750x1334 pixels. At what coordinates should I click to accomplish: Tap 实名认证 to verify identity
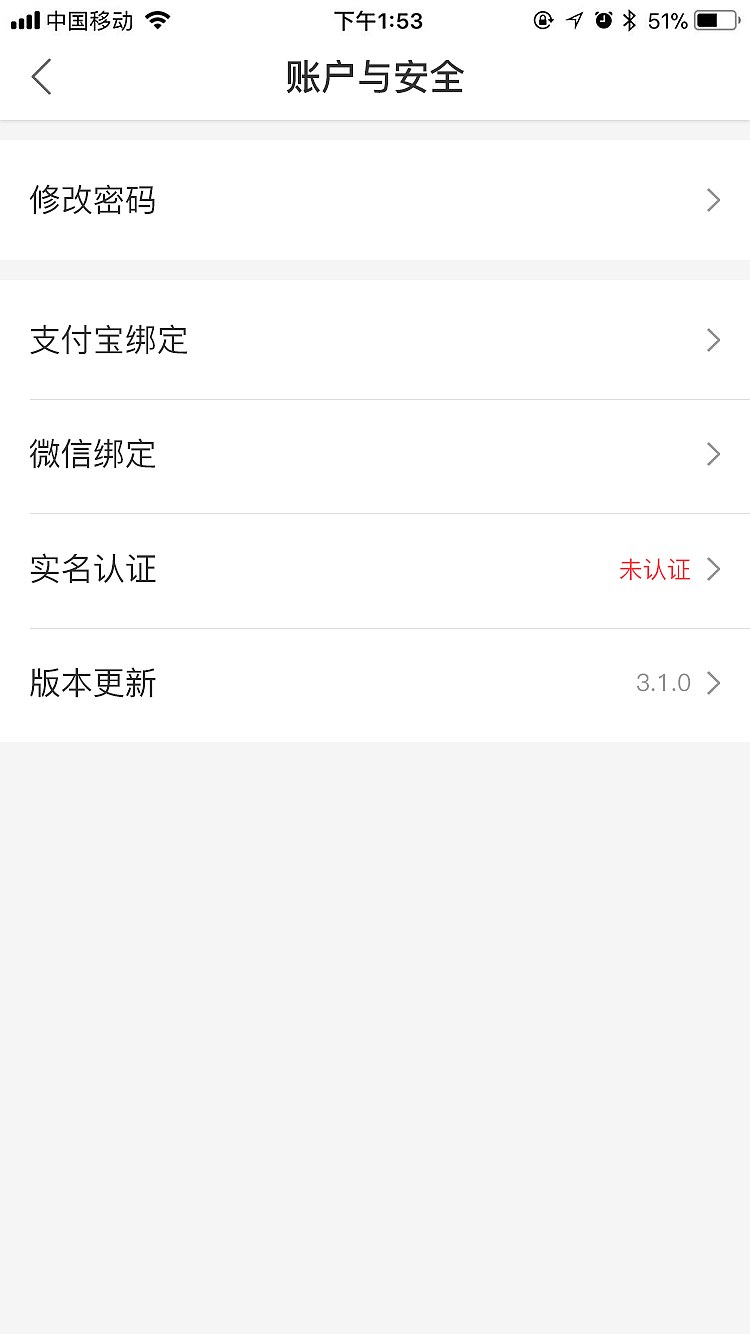pos(93,569)
